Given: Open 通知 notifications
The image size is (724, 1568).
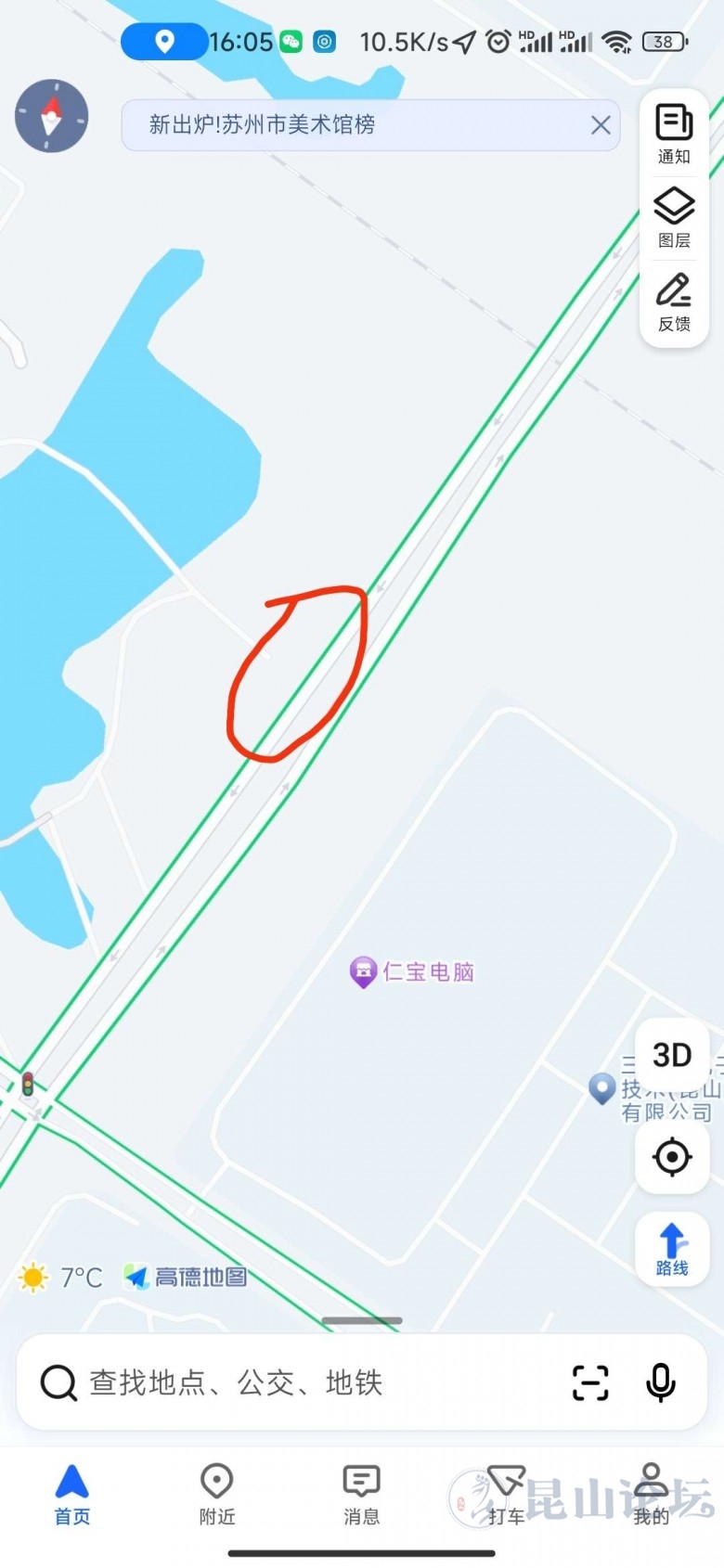Looking at the screenshot, I should [x=674, y=134].
